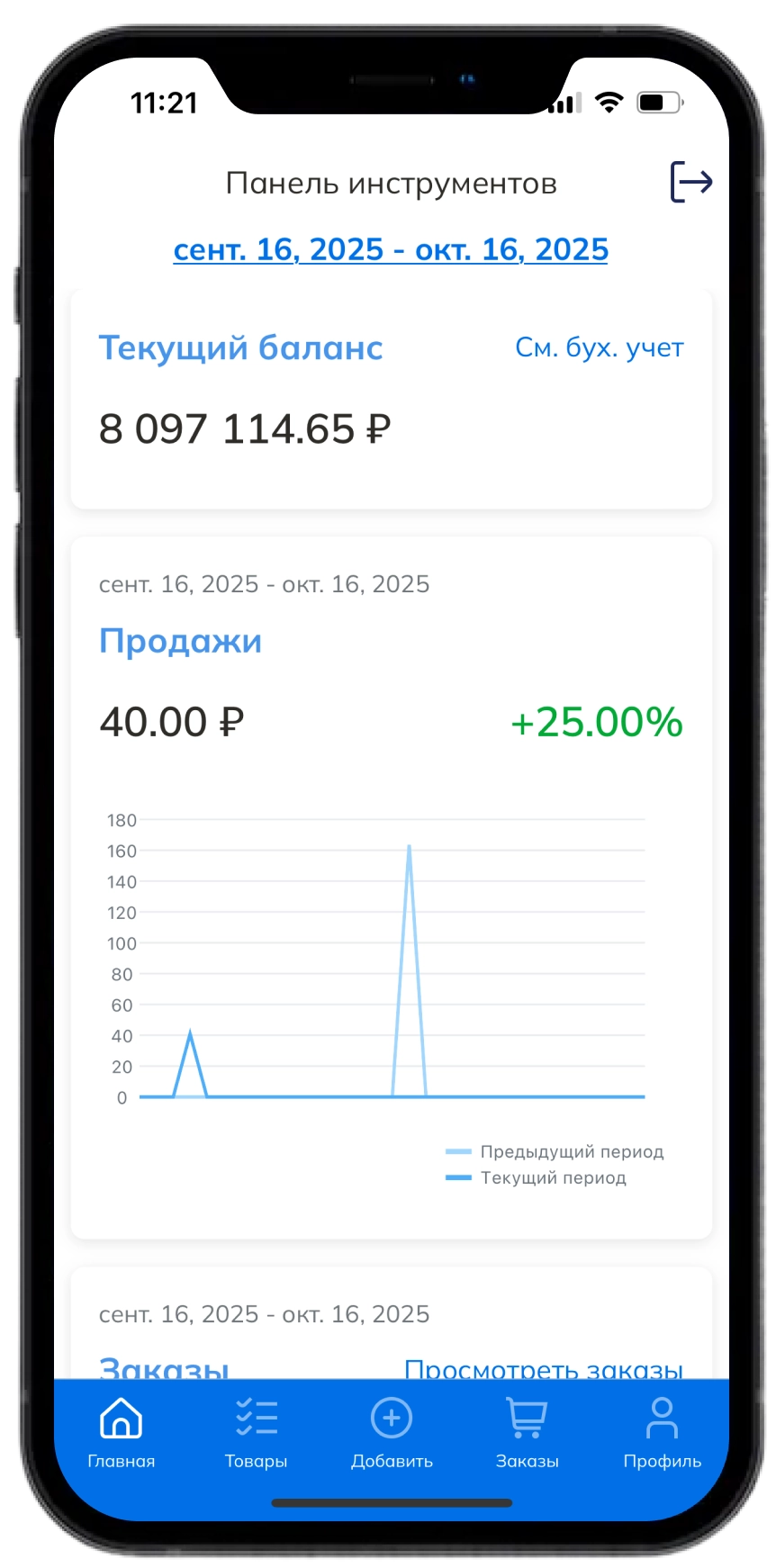Open Просмотреть заказы link
Viewport: 776px width, 1568px height.
[543, 1368]
